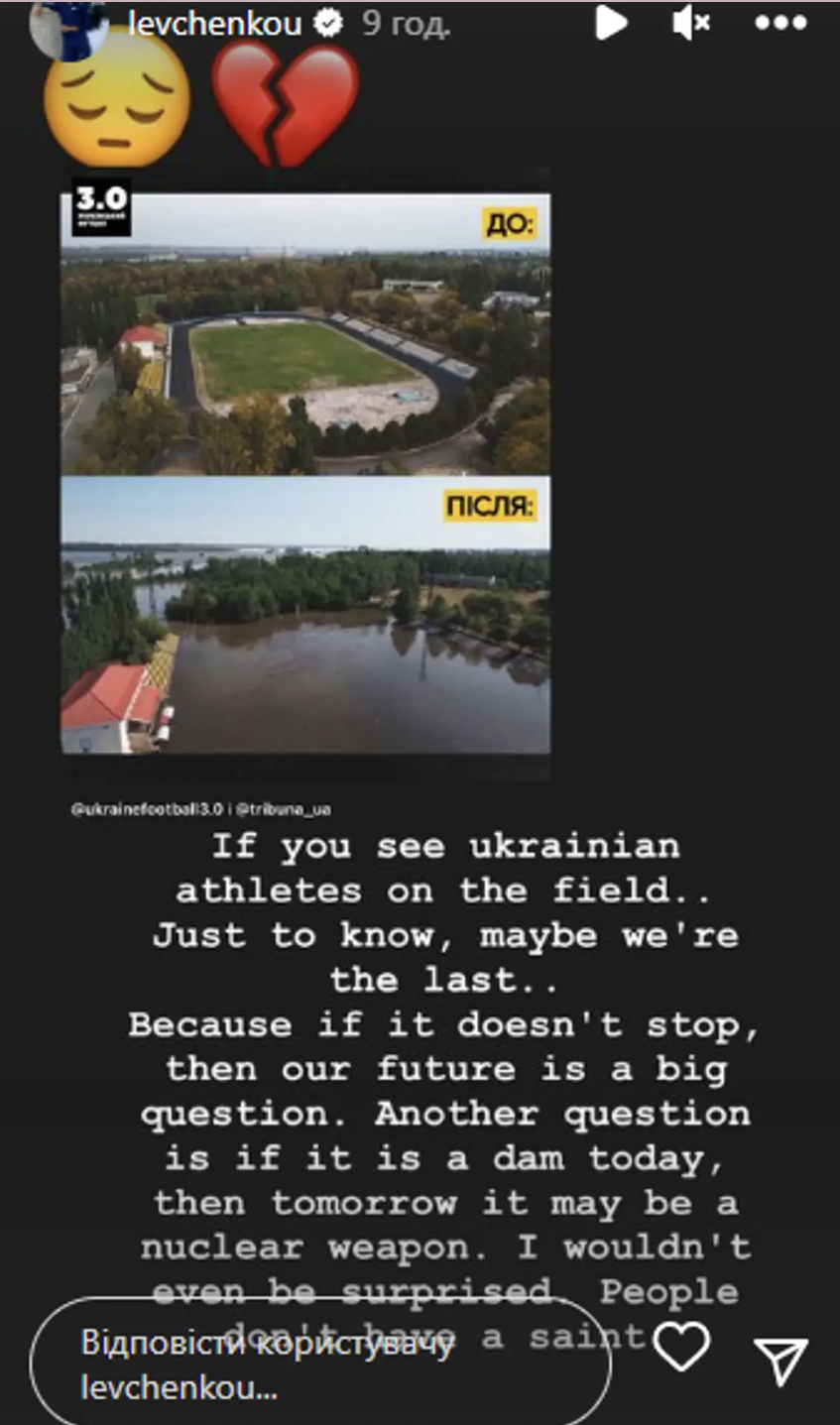Resume the story with the play icon
840x1425 pixels.
pos(611,24)
